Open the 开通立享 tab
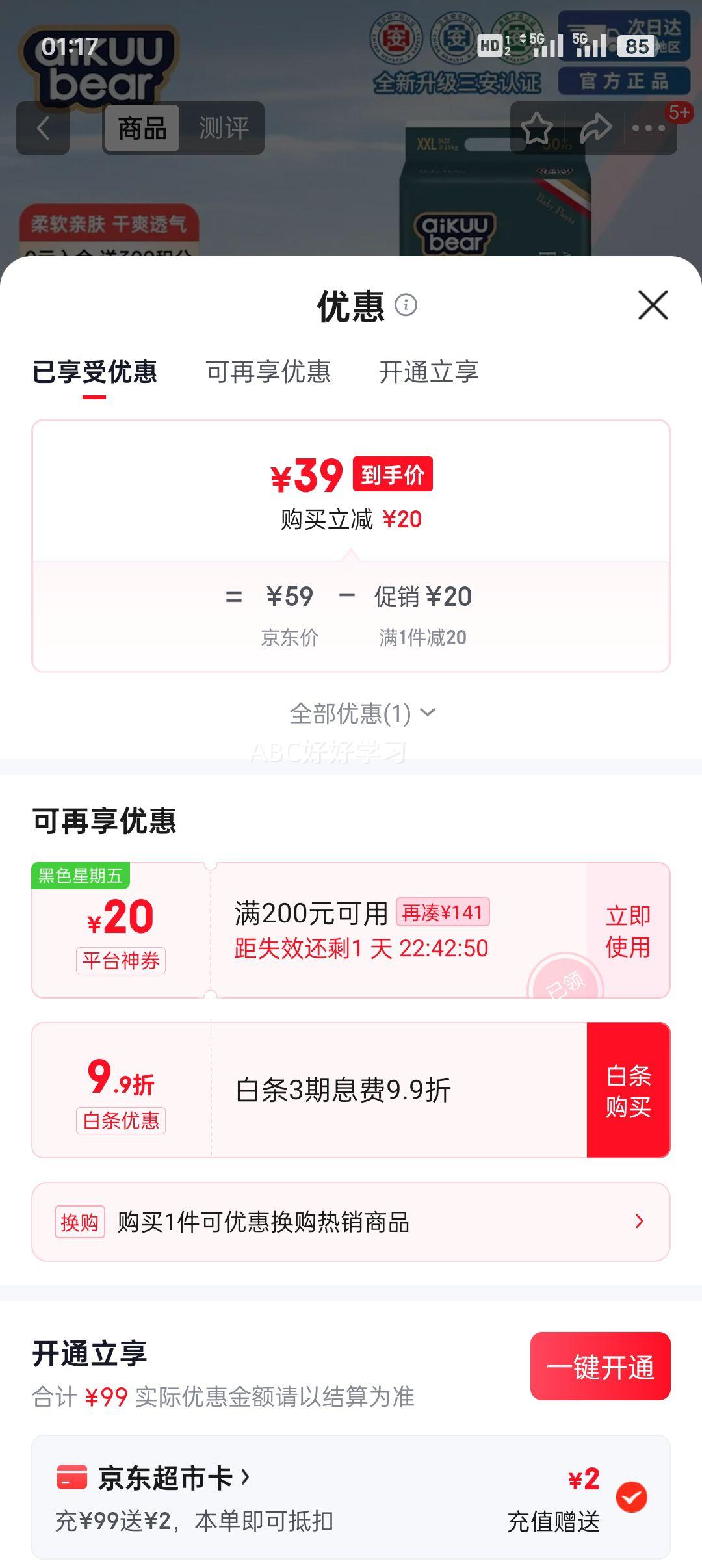Screen dimensions: 702x1568 [x=430, y=372]
